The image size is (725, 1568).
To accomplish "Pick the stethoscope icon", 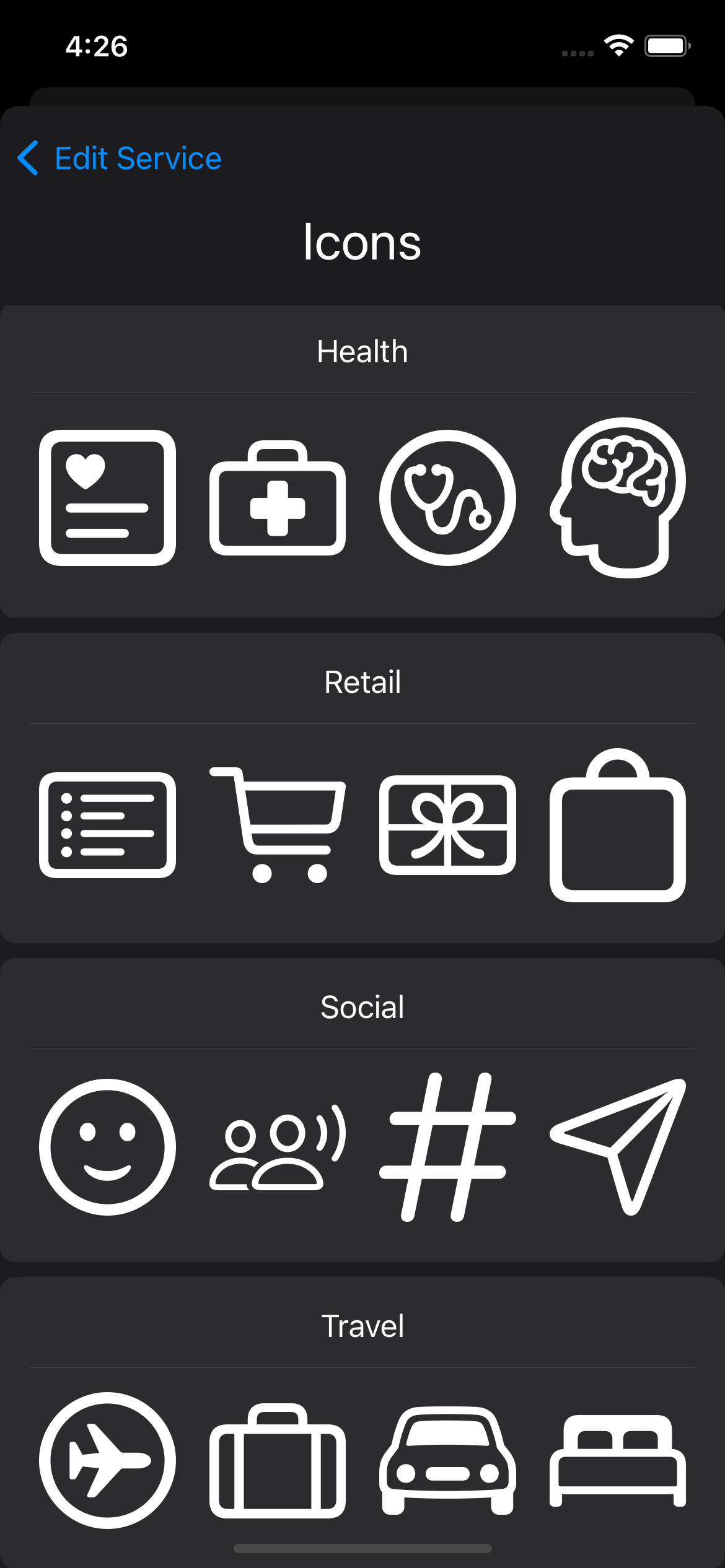I will pyautogui.click(x=447, y=498).
